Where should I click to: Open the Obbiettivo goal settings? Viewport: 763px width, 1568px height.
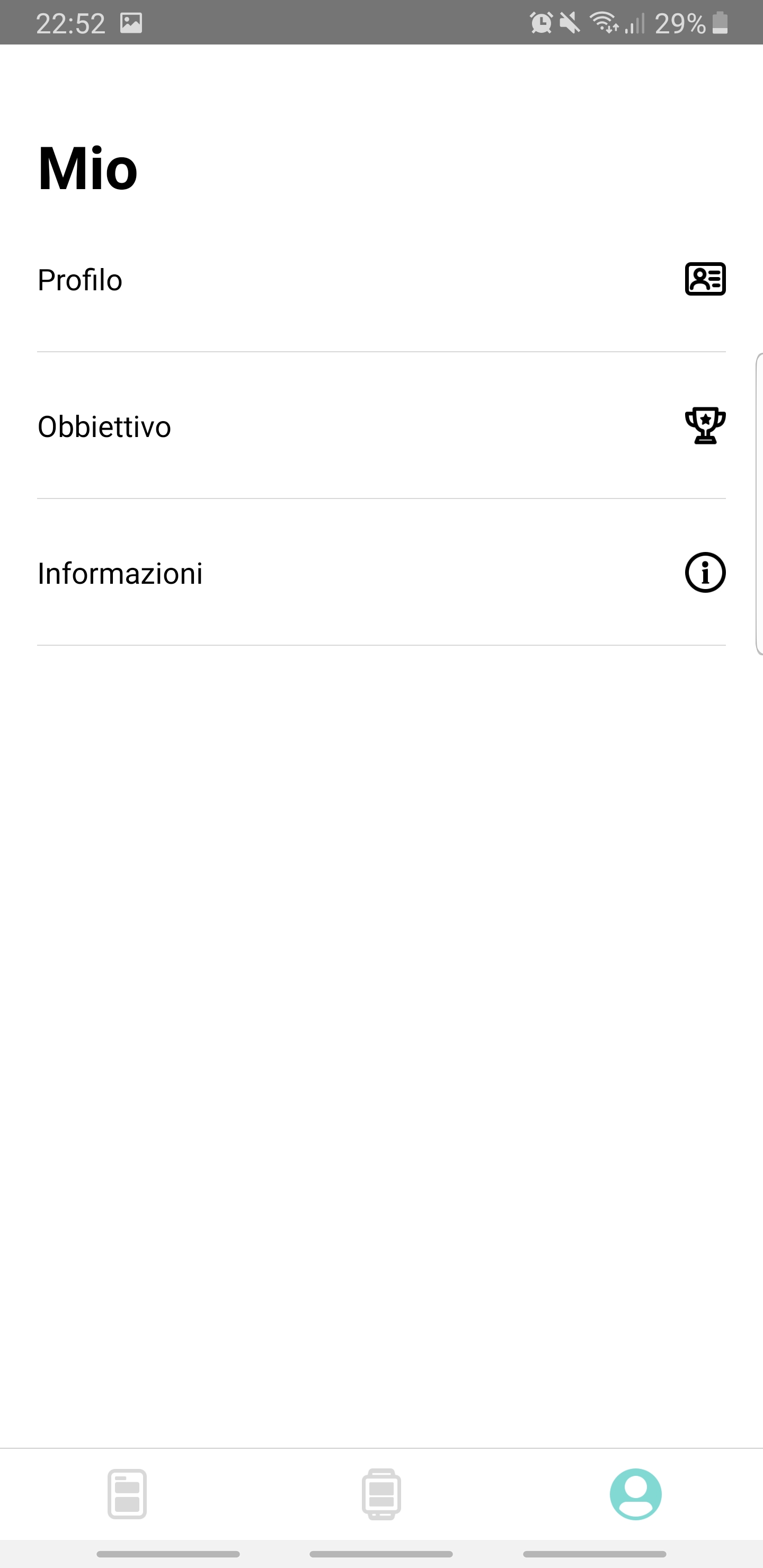pos(381,426)
